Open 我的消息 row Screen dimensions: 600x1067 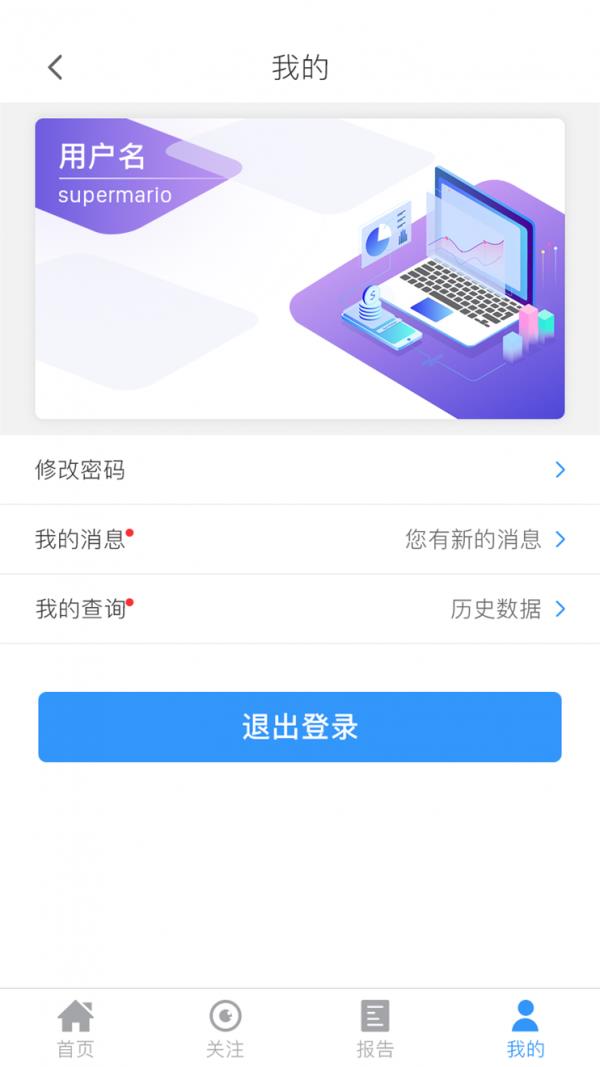tap(300, 540)
